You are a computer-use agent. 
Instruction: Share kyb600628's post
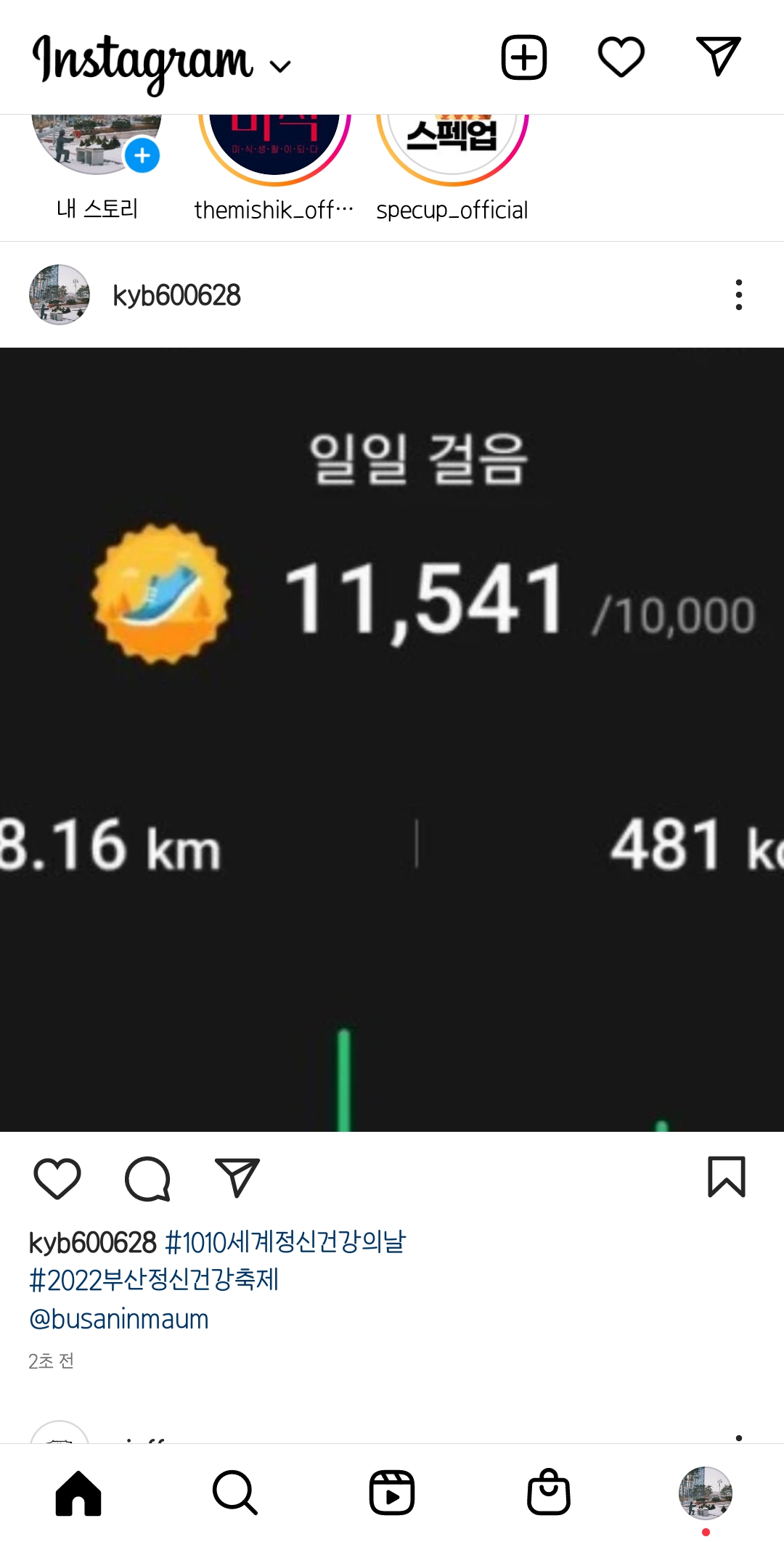[x=237, y=1178]
